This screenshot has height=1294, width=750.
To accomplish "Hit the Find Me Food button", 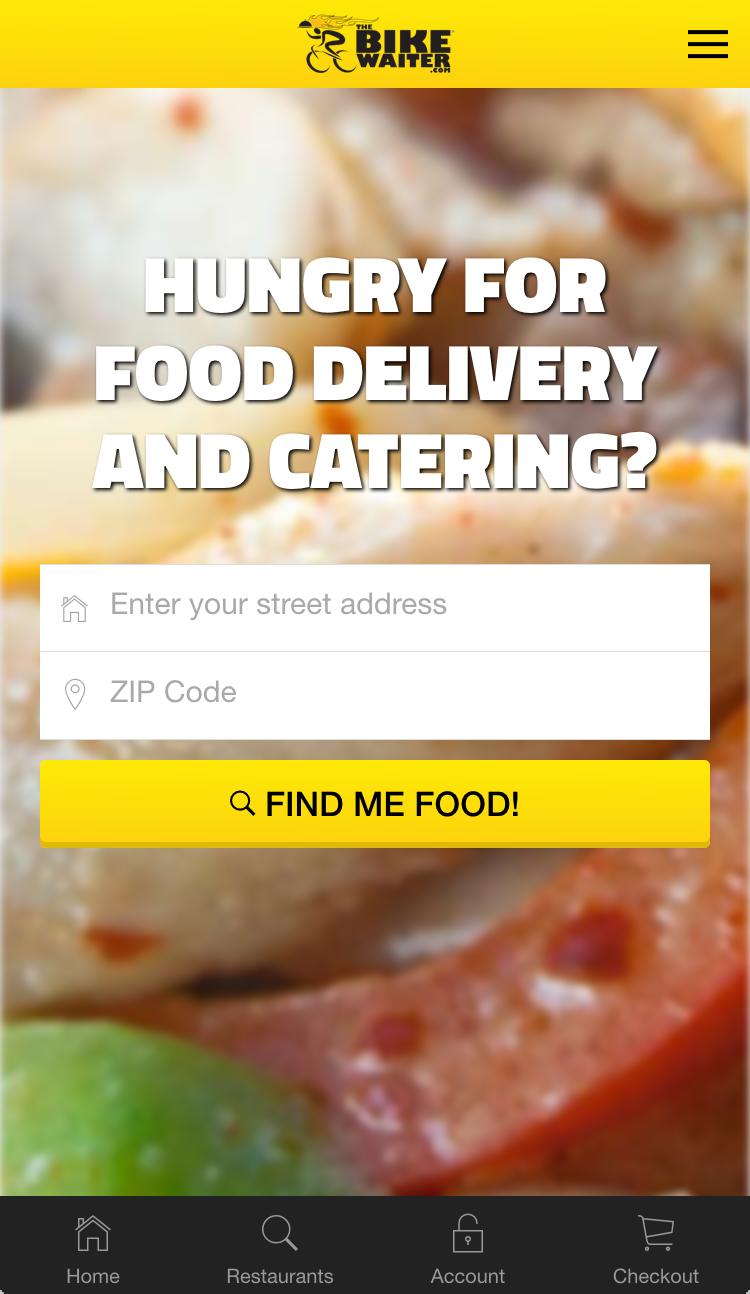I will pyautogui.click(x=375, y=803).
